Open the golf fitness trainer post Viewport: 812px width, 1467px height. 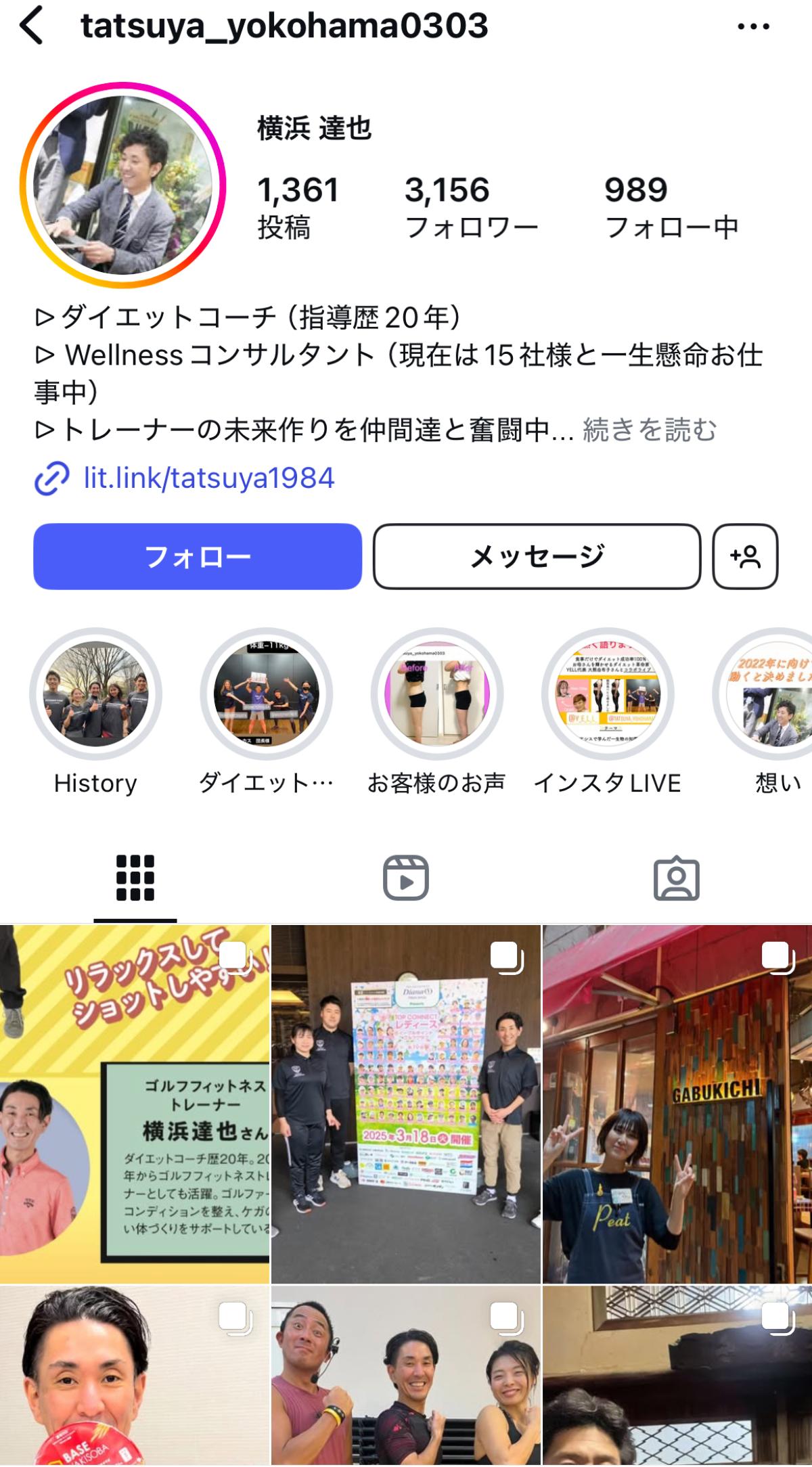click(135, 1104)
